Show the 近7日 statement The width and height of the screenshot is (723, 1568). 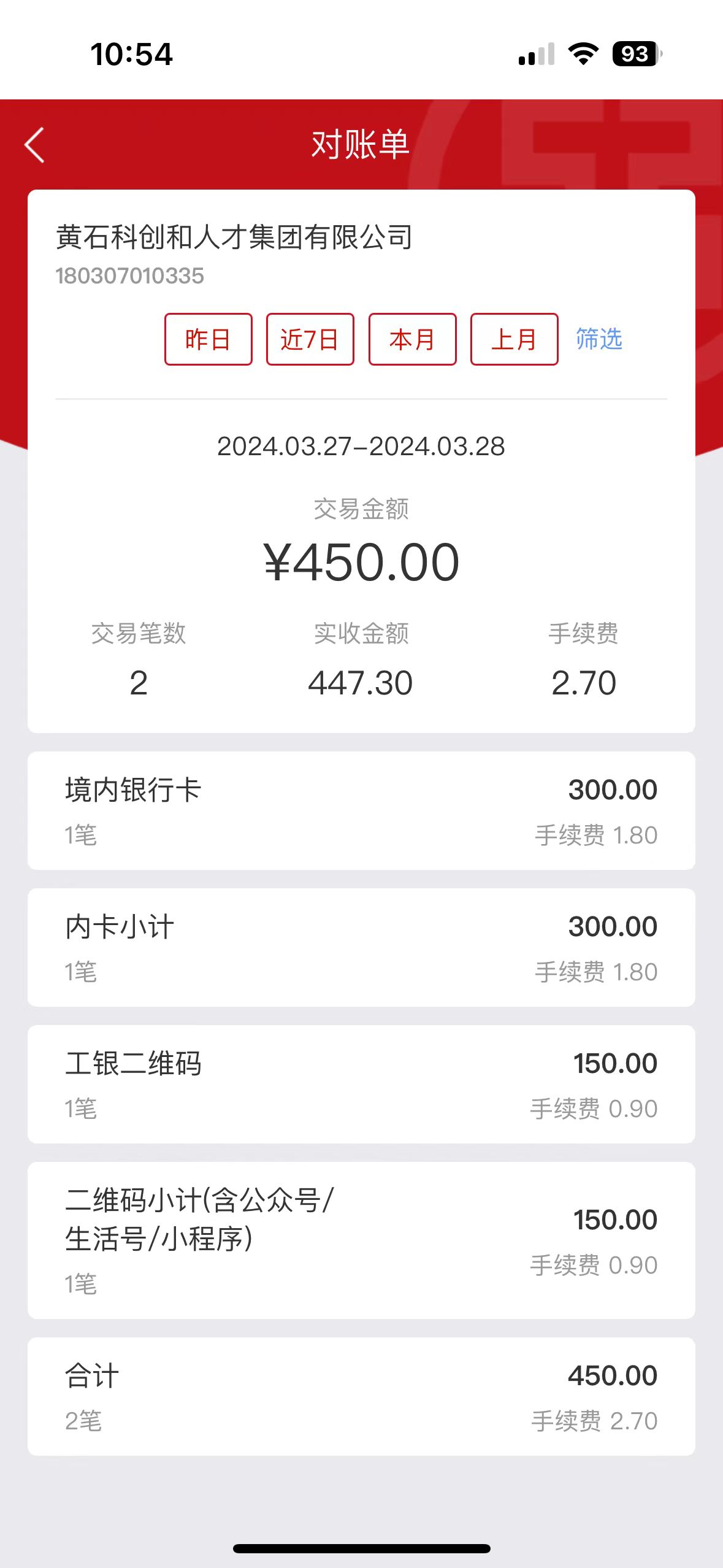pyautogui.click(x=310, y=339)
